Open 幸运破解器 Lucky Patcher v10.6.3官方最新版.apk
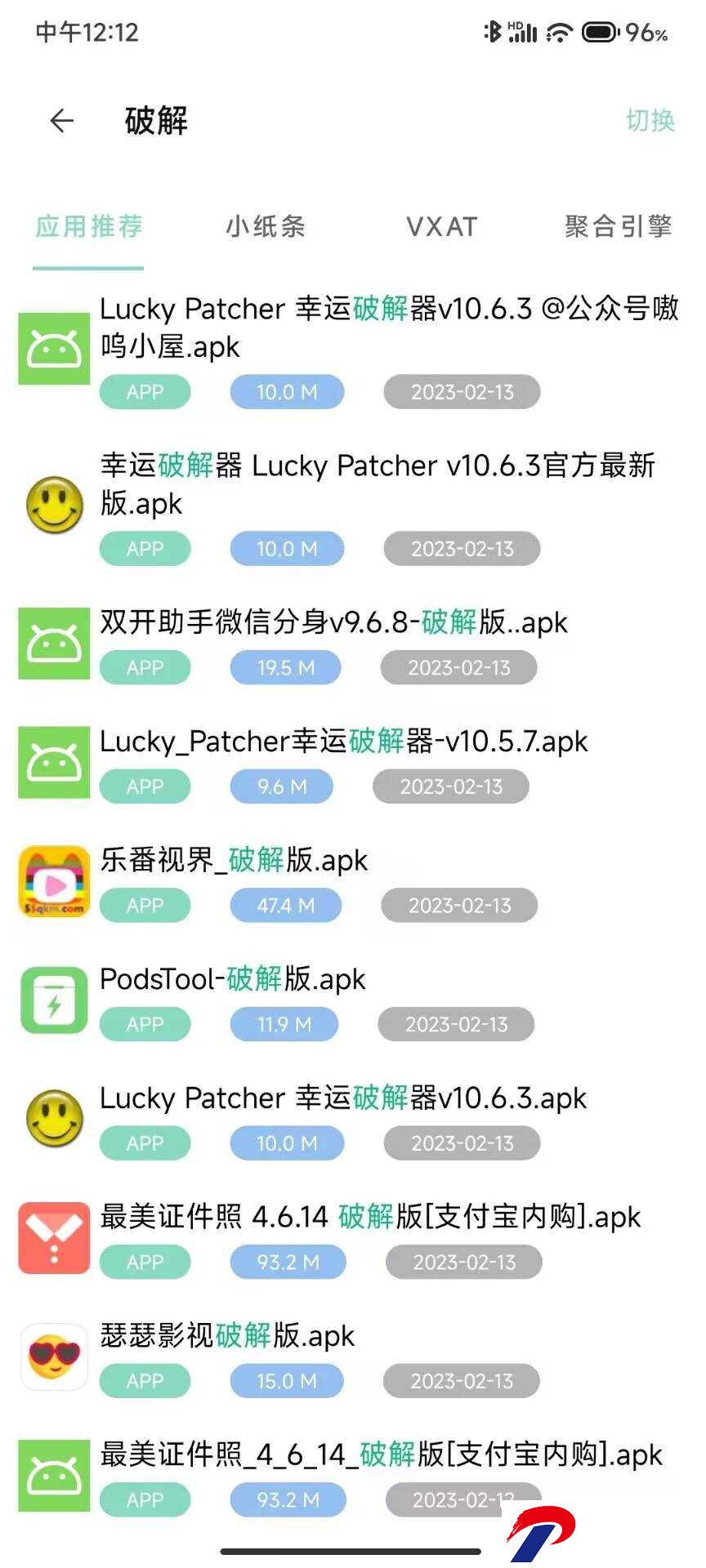 point(353,506)
